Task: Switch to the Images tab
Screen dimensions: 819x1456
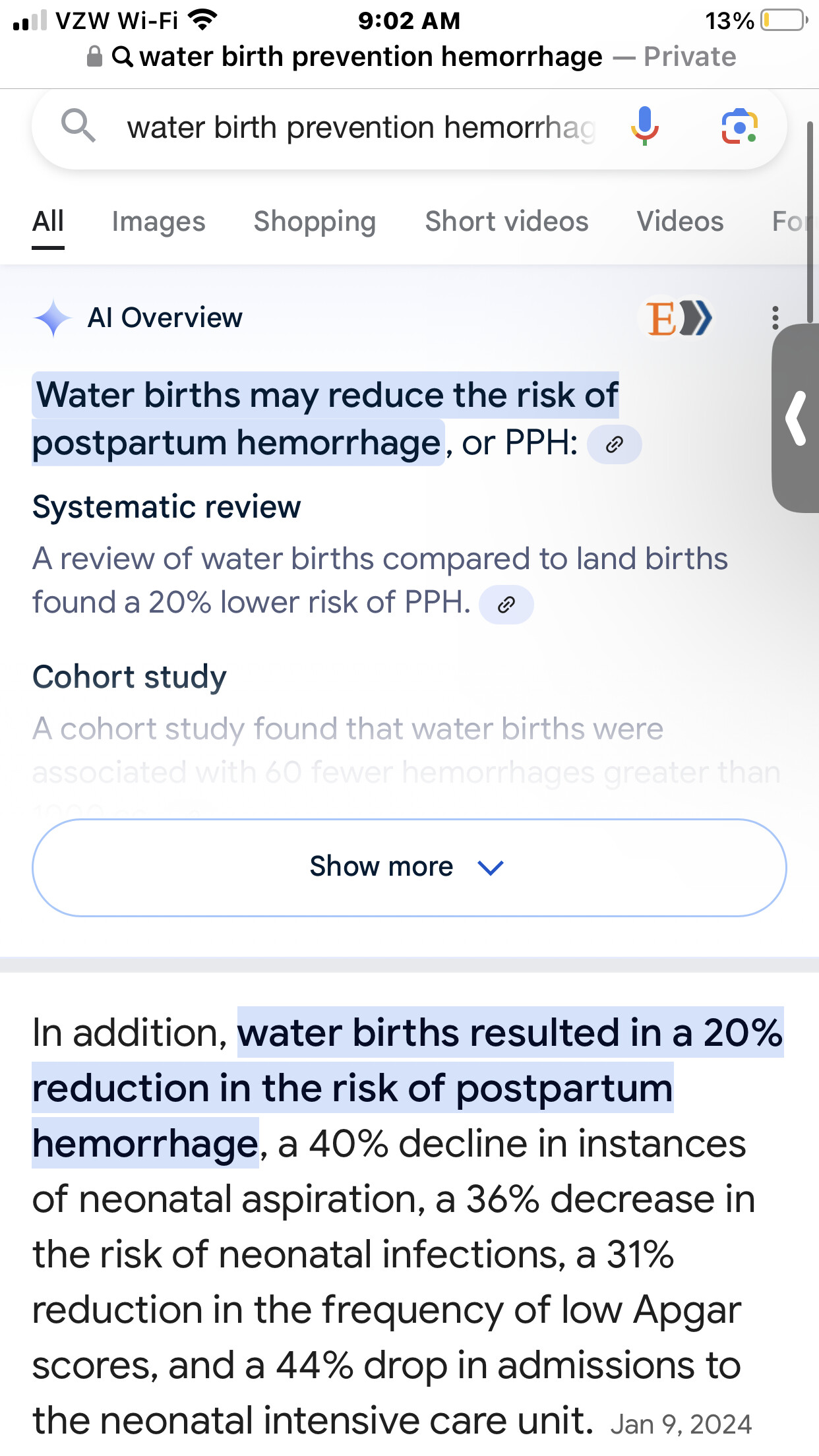Action: coord(158,222)
